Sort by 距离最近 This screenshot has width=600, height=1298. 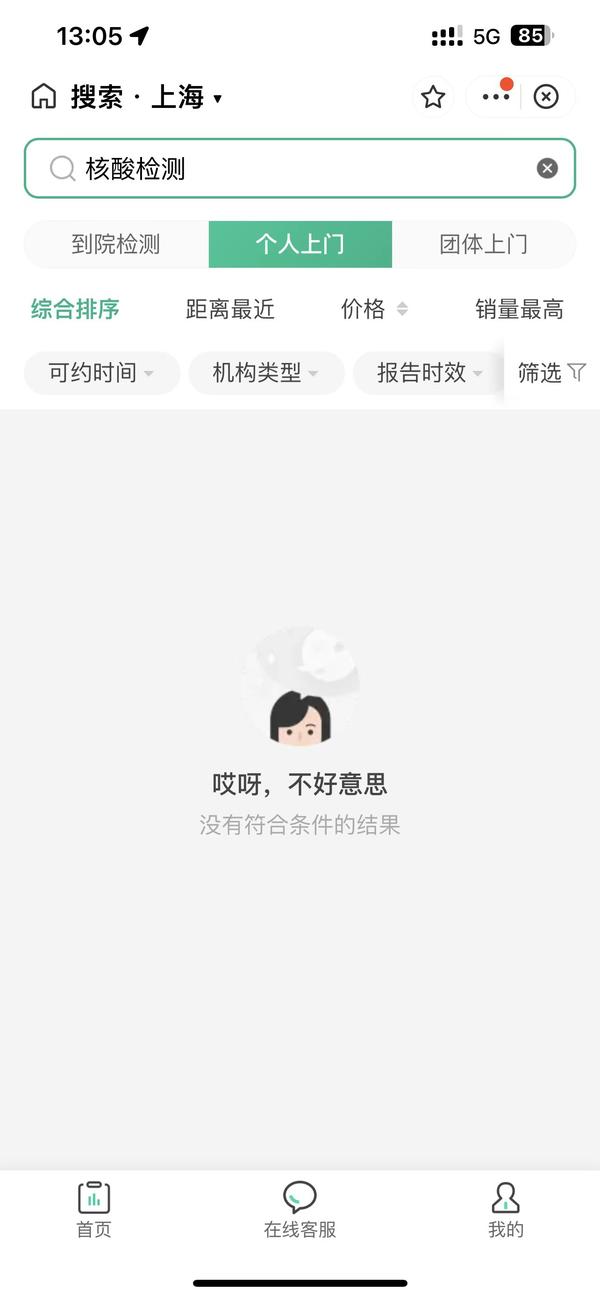click(230, 309)
